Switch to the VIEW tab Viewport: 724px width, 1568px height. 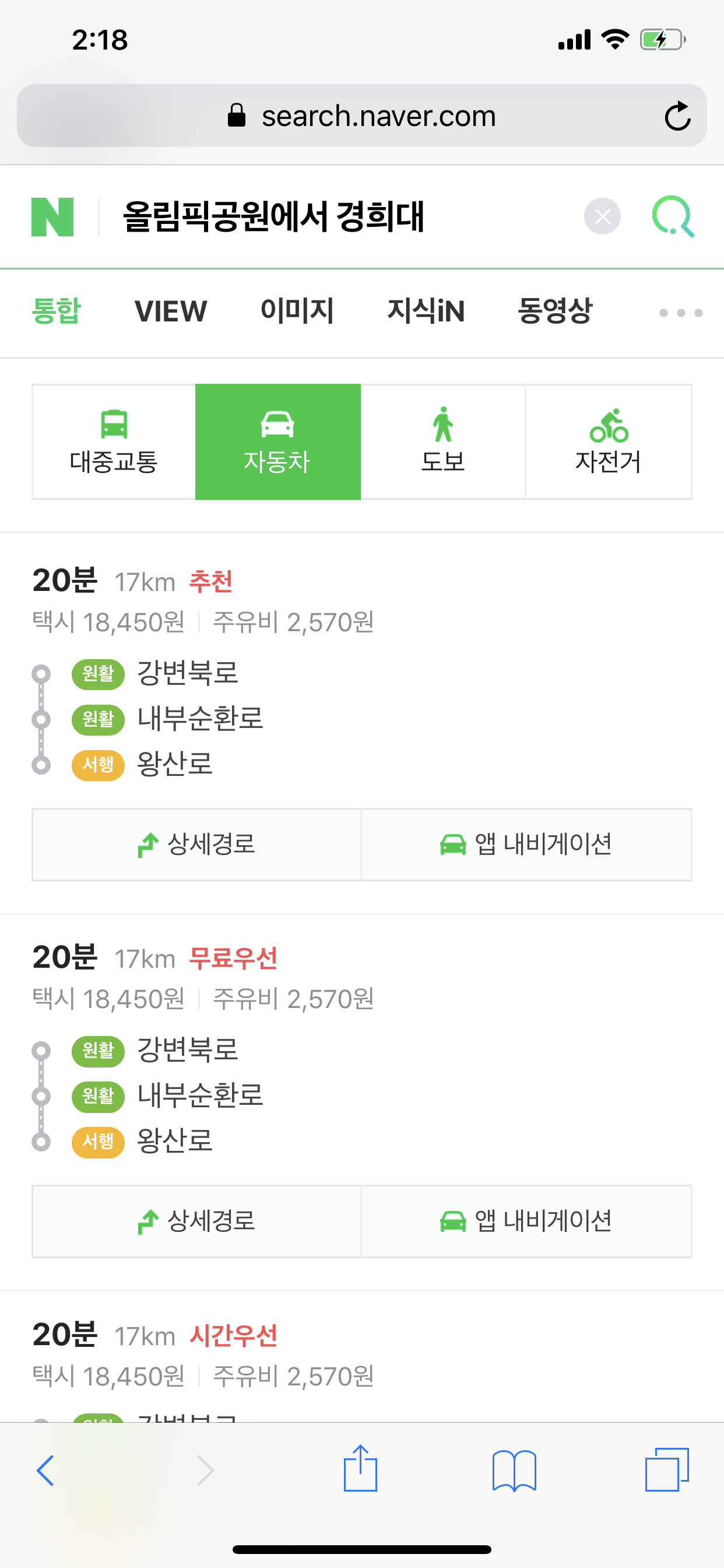pyautogui.click(x=171, y=311)
